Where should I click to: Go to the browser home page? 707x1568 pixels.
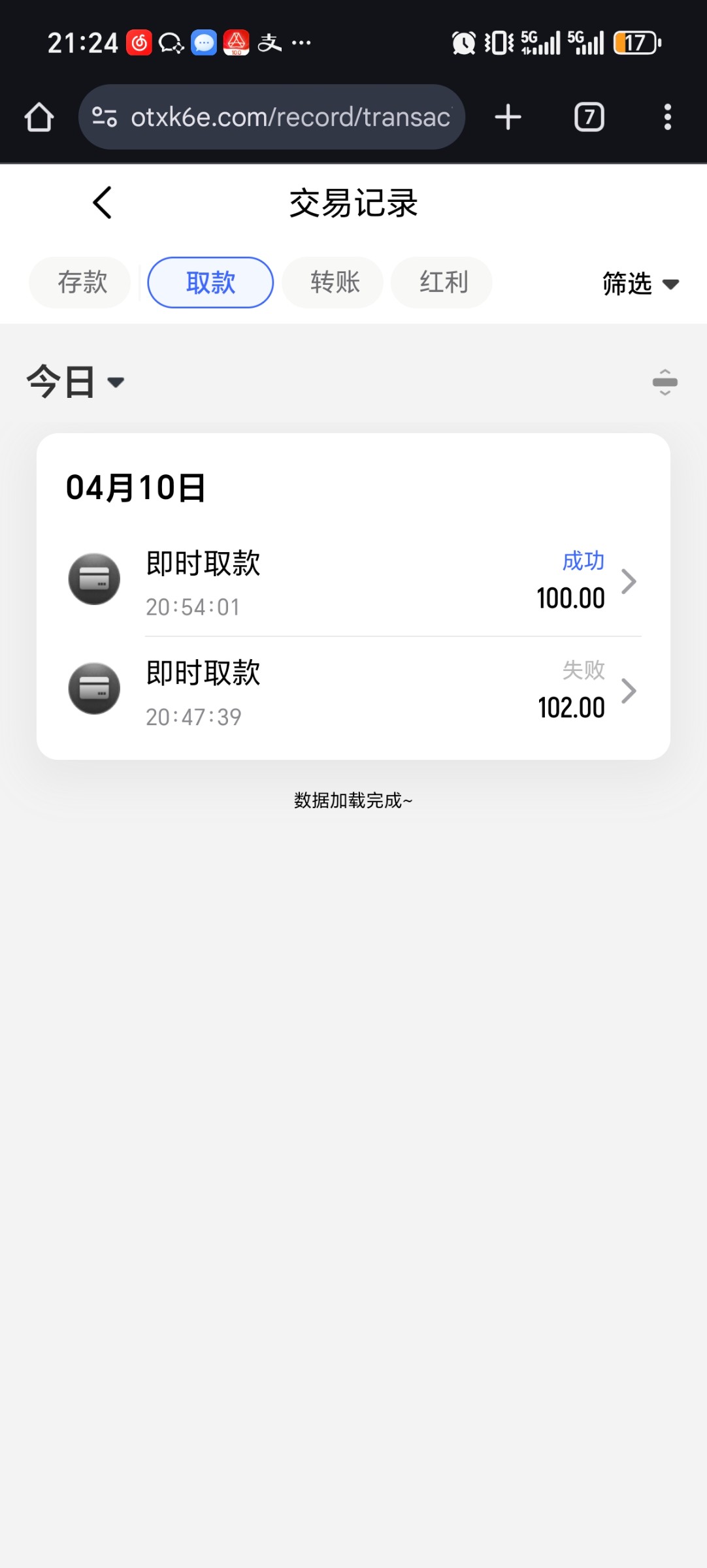39,117
